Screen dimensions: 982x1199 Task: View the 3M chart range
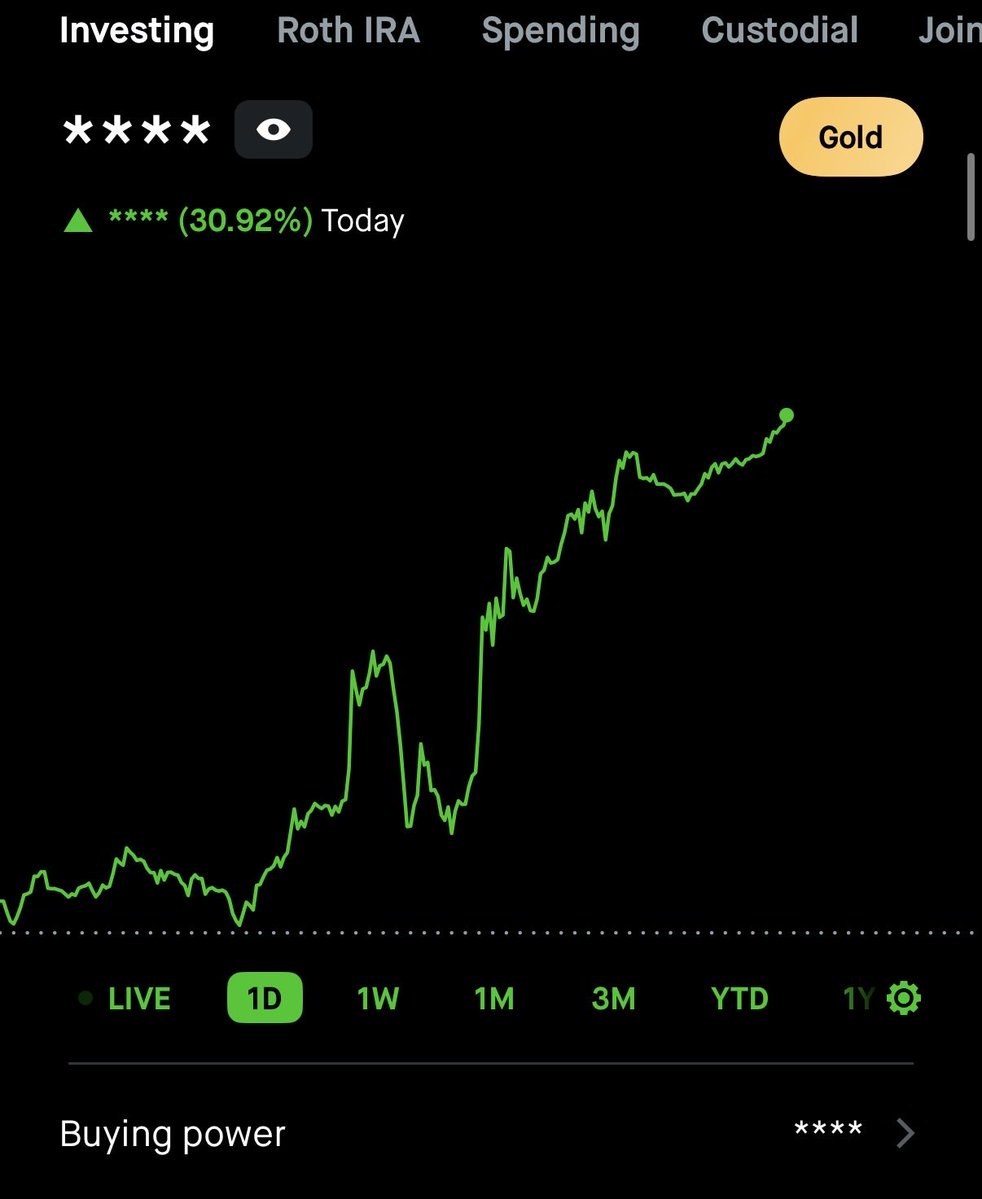pos(613,998)
